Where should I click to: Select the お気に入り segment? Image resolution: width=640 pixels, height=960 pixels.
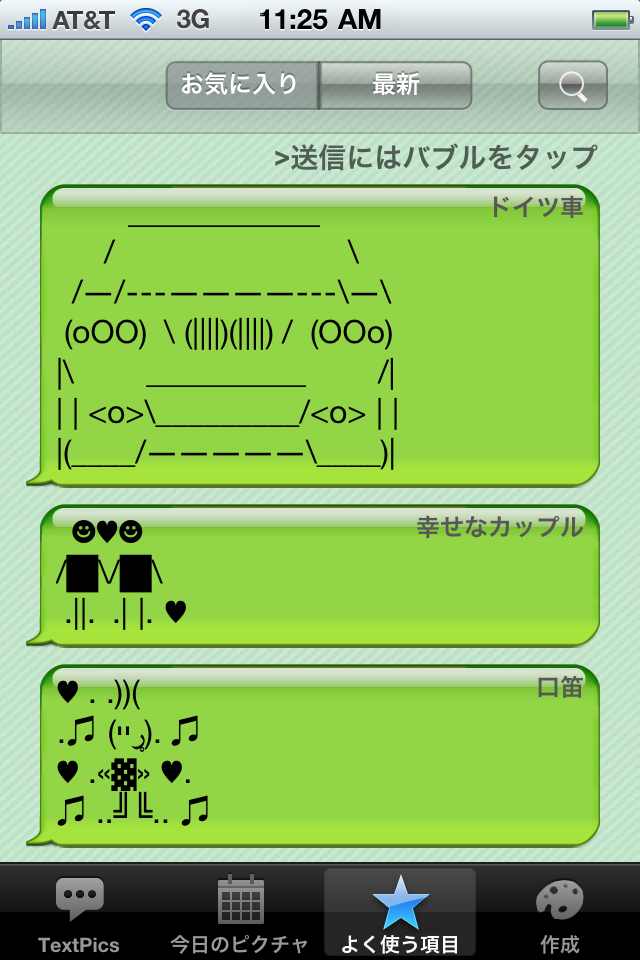[x=241, y=85]
